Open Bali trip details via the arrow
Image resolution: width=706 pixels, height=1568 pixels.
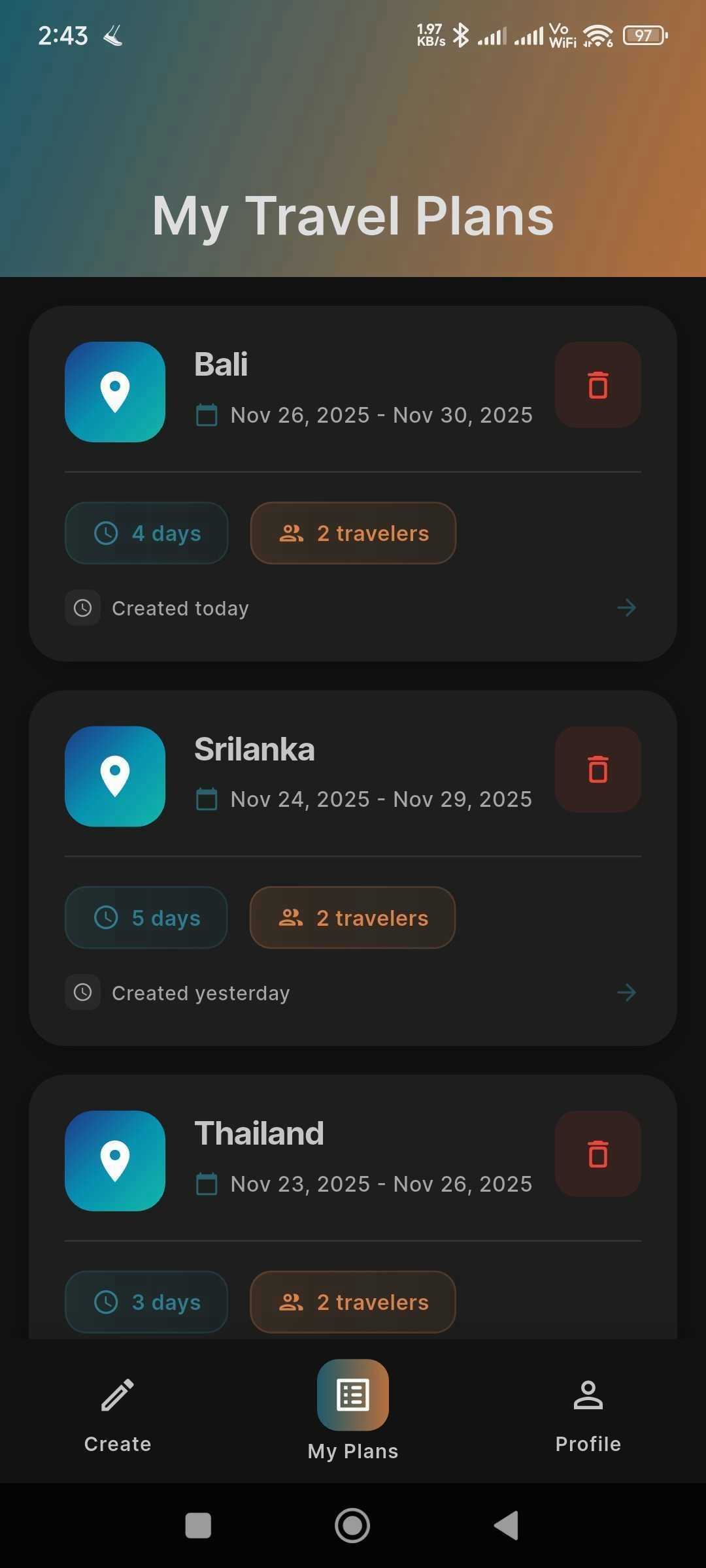626,608
